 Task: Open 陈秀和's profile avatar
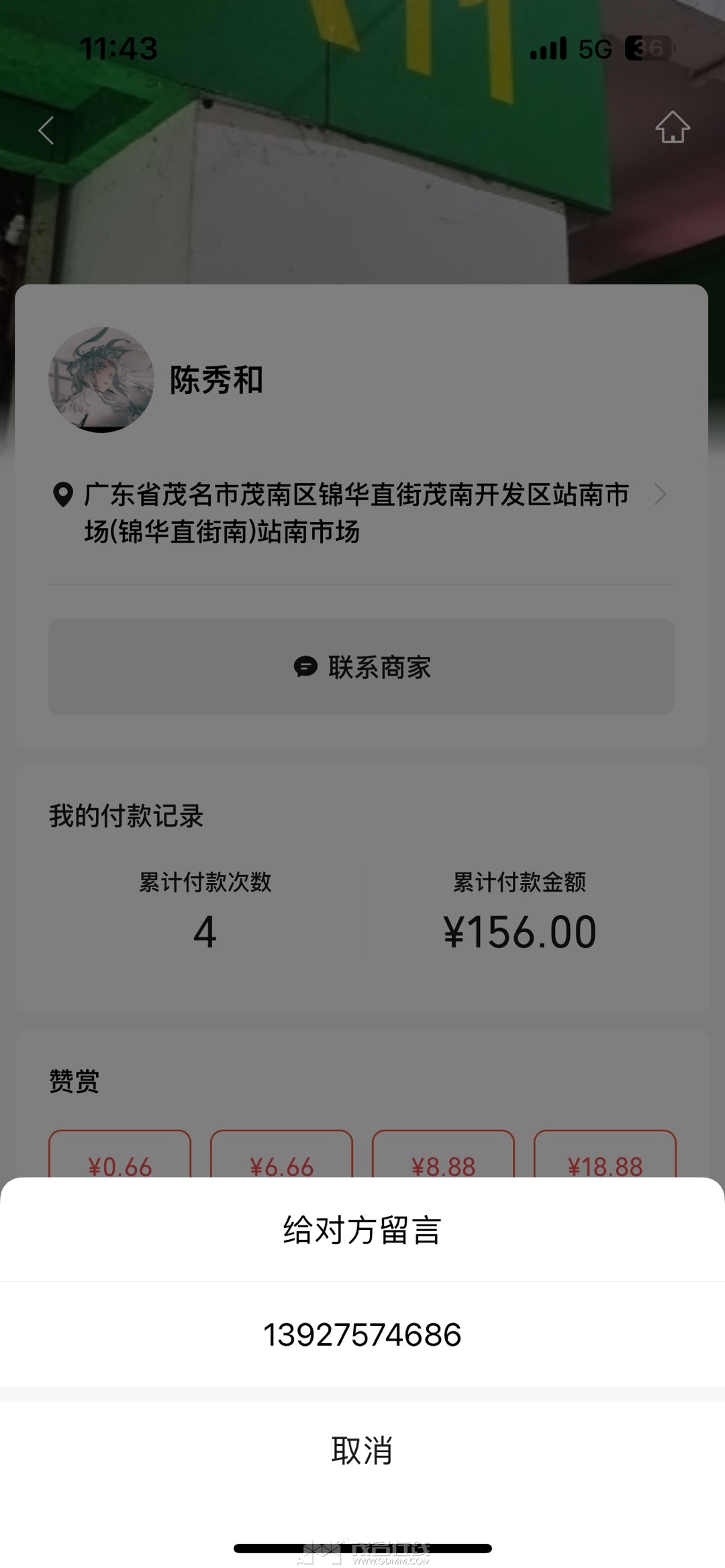[x=101, y=380]
